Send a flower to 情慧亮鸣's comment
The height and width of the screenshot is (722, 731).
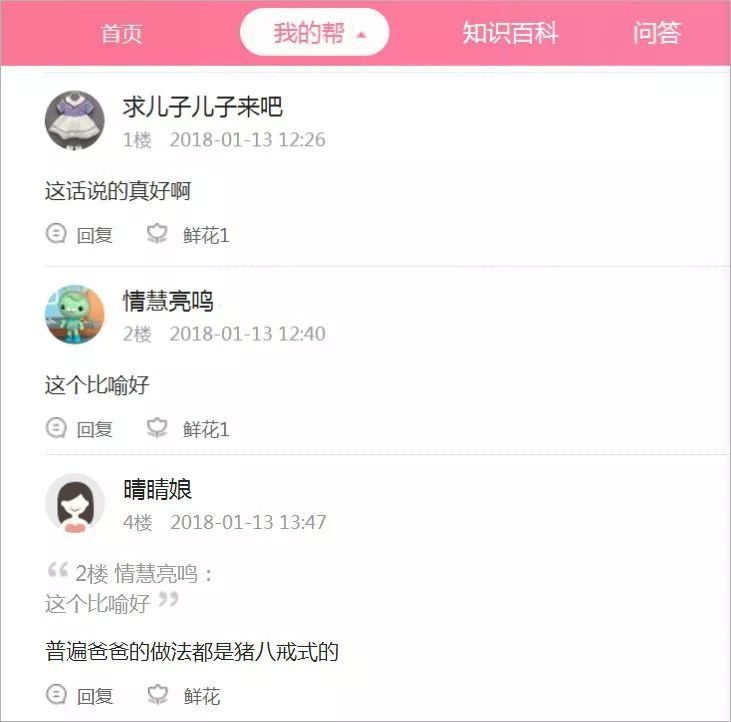(189, 429)
